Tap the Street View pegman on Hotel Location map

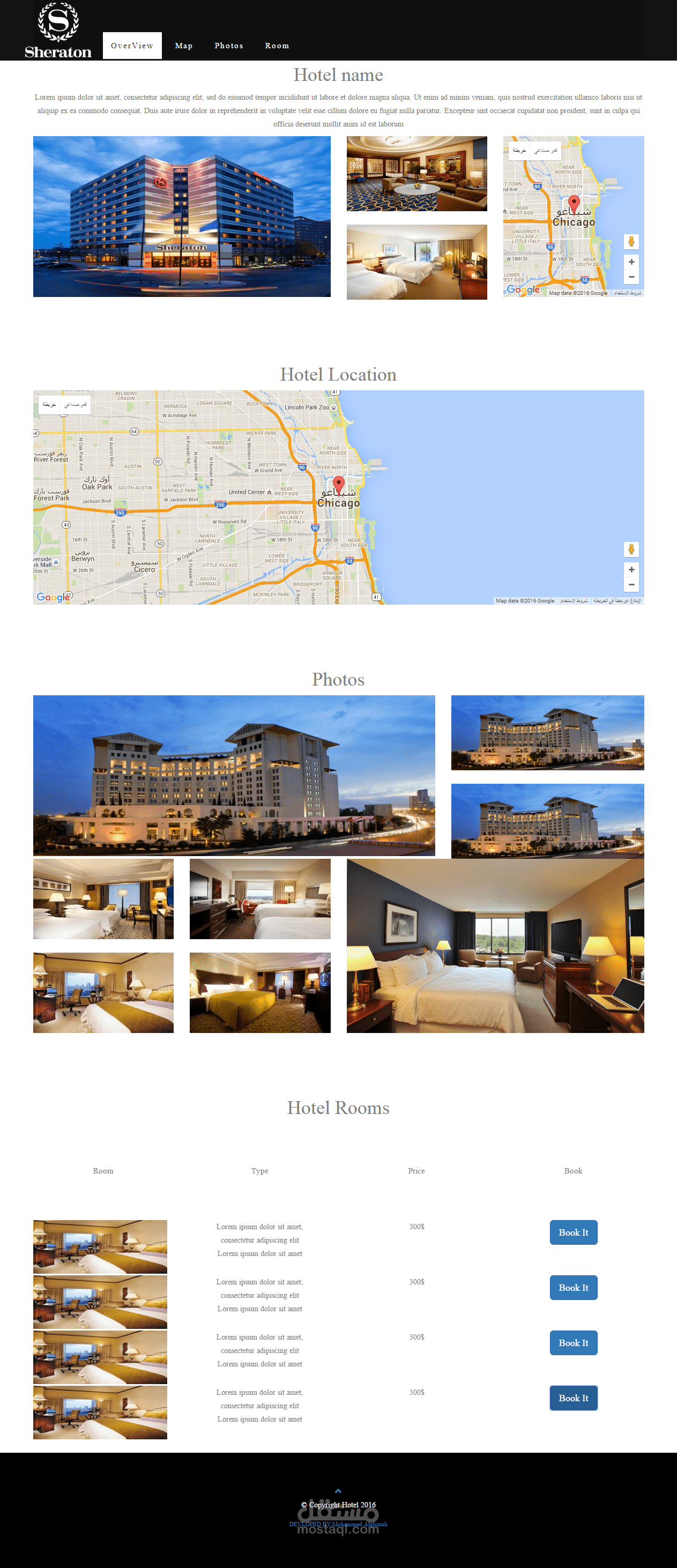[x=631, y=549]
